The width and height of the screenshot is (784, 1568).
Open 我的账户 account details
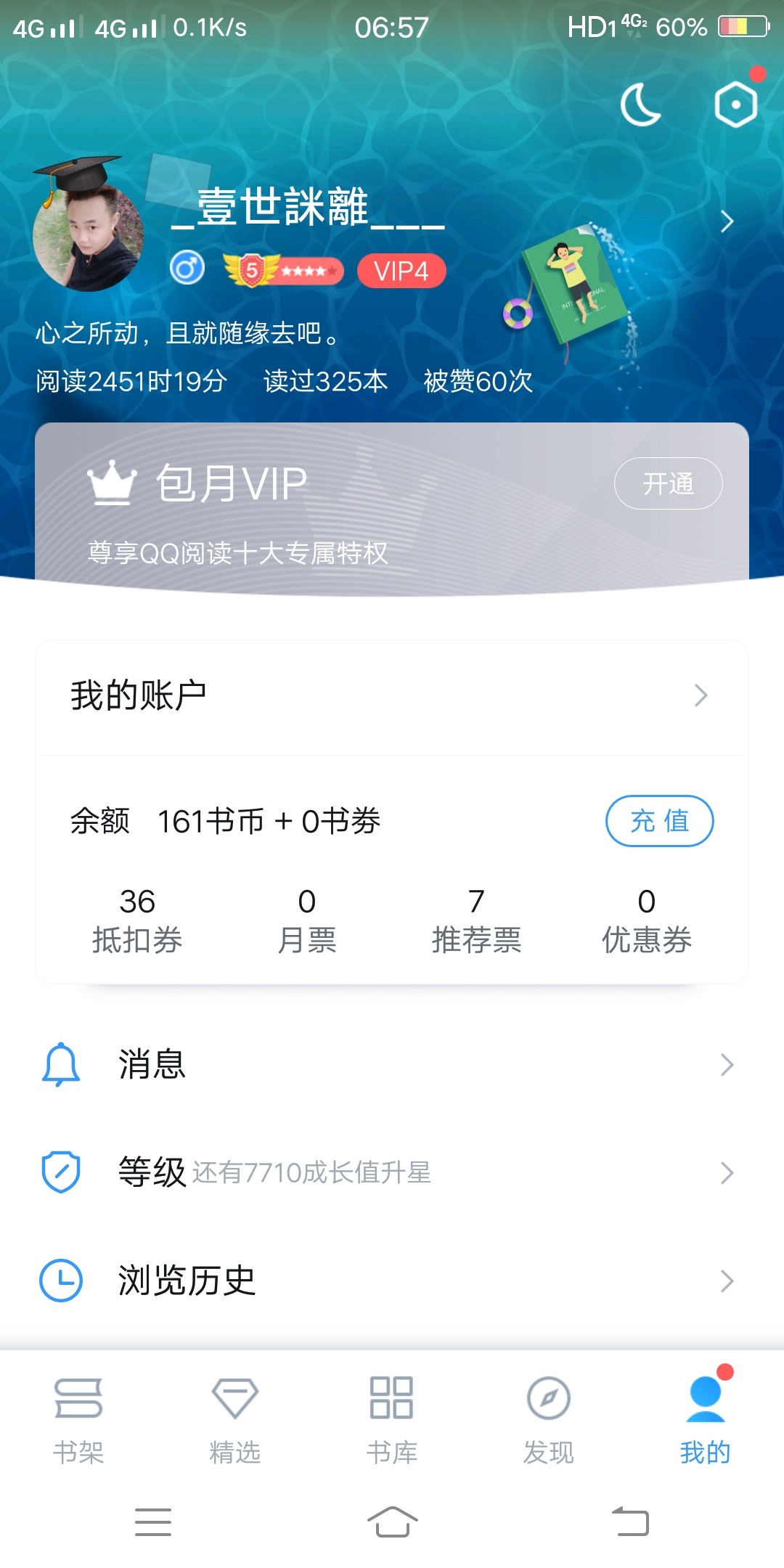392,695
